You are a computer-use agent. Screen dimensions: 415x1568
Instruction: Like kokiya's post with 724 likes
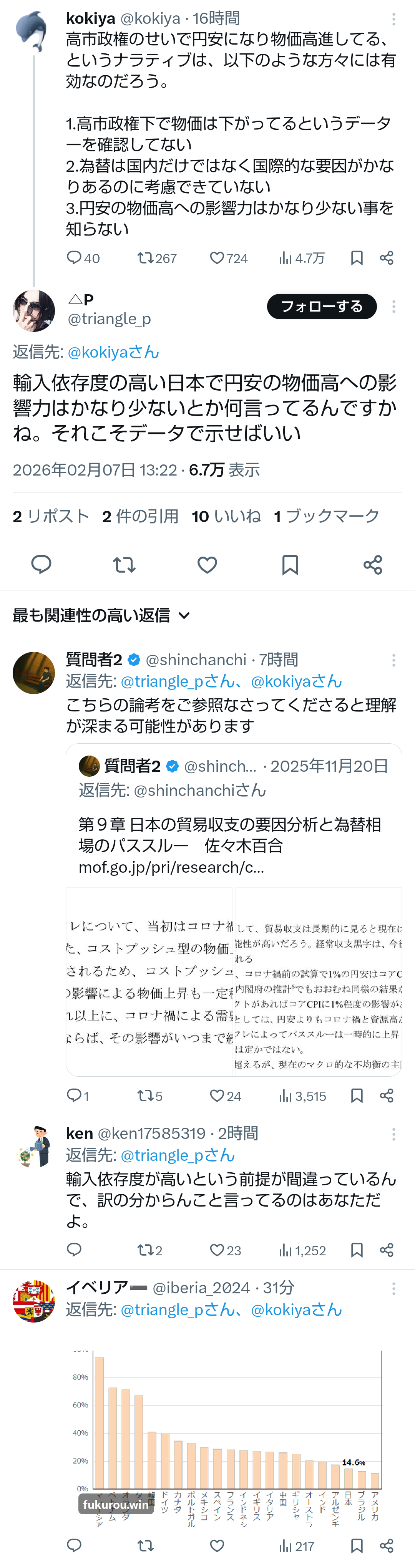pyautogui.click(x=217, y=258)
